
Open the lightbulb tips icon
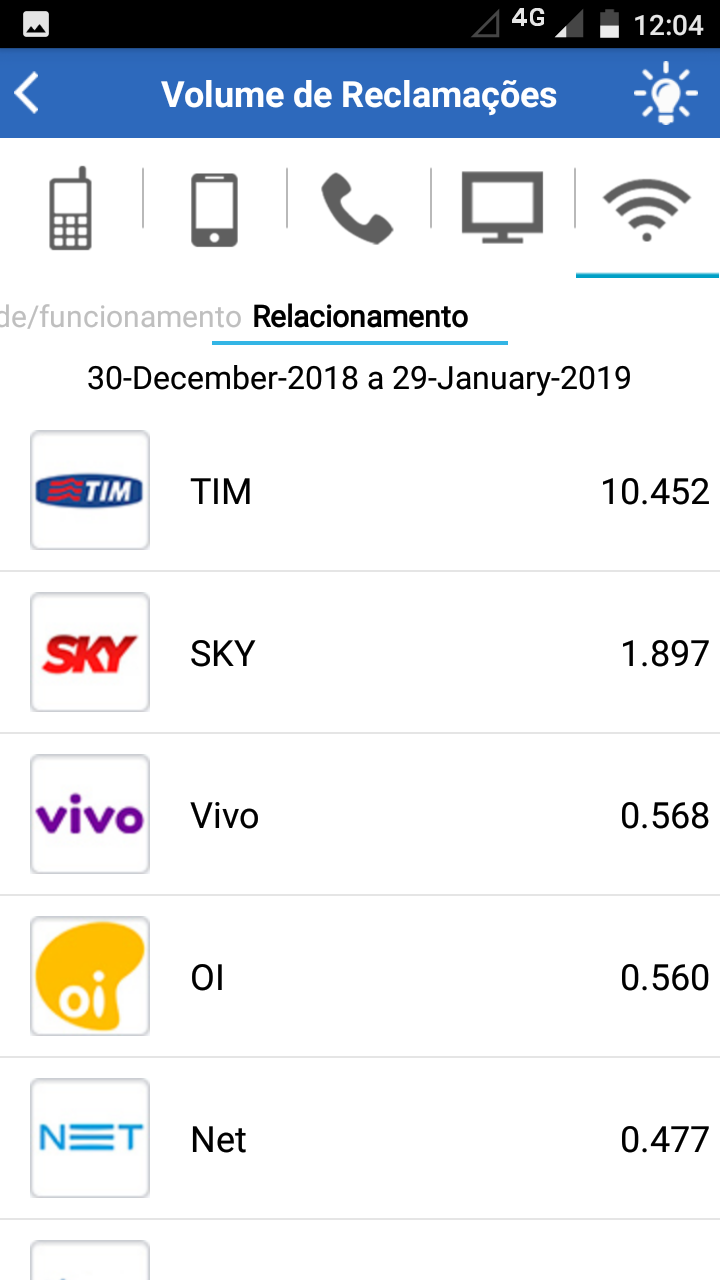click(x=665, y=94)
